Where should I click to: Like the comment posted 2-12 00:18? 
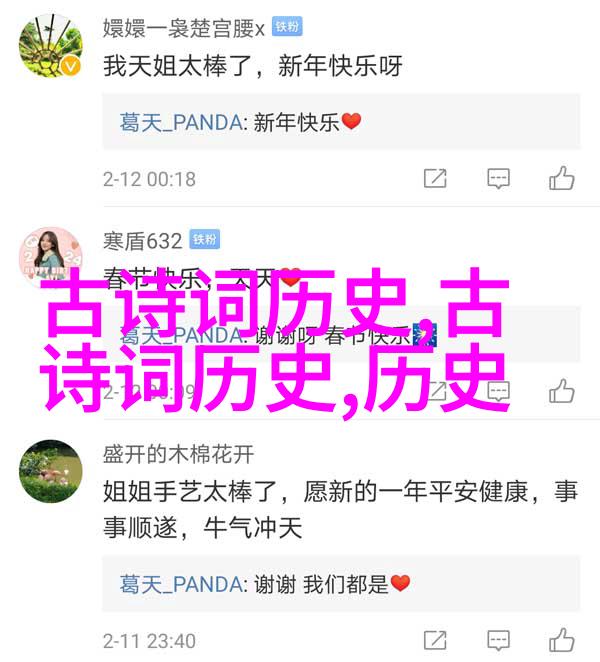point(561,179)
